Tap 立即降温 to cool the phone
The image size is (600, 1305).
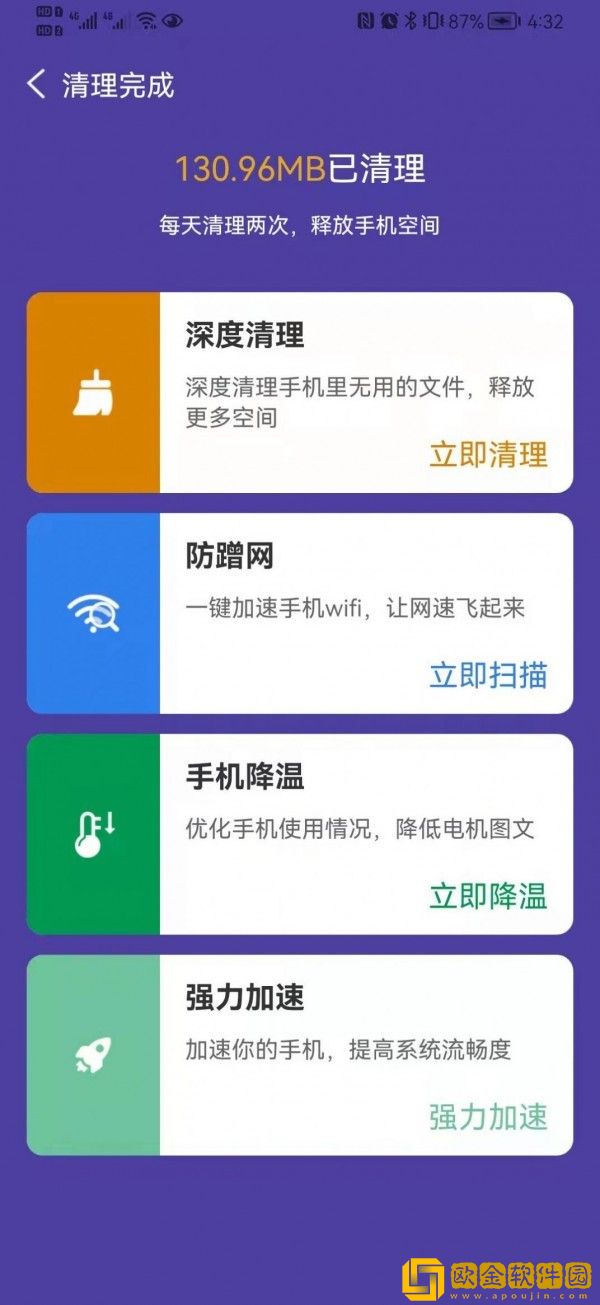click(488, 896)
